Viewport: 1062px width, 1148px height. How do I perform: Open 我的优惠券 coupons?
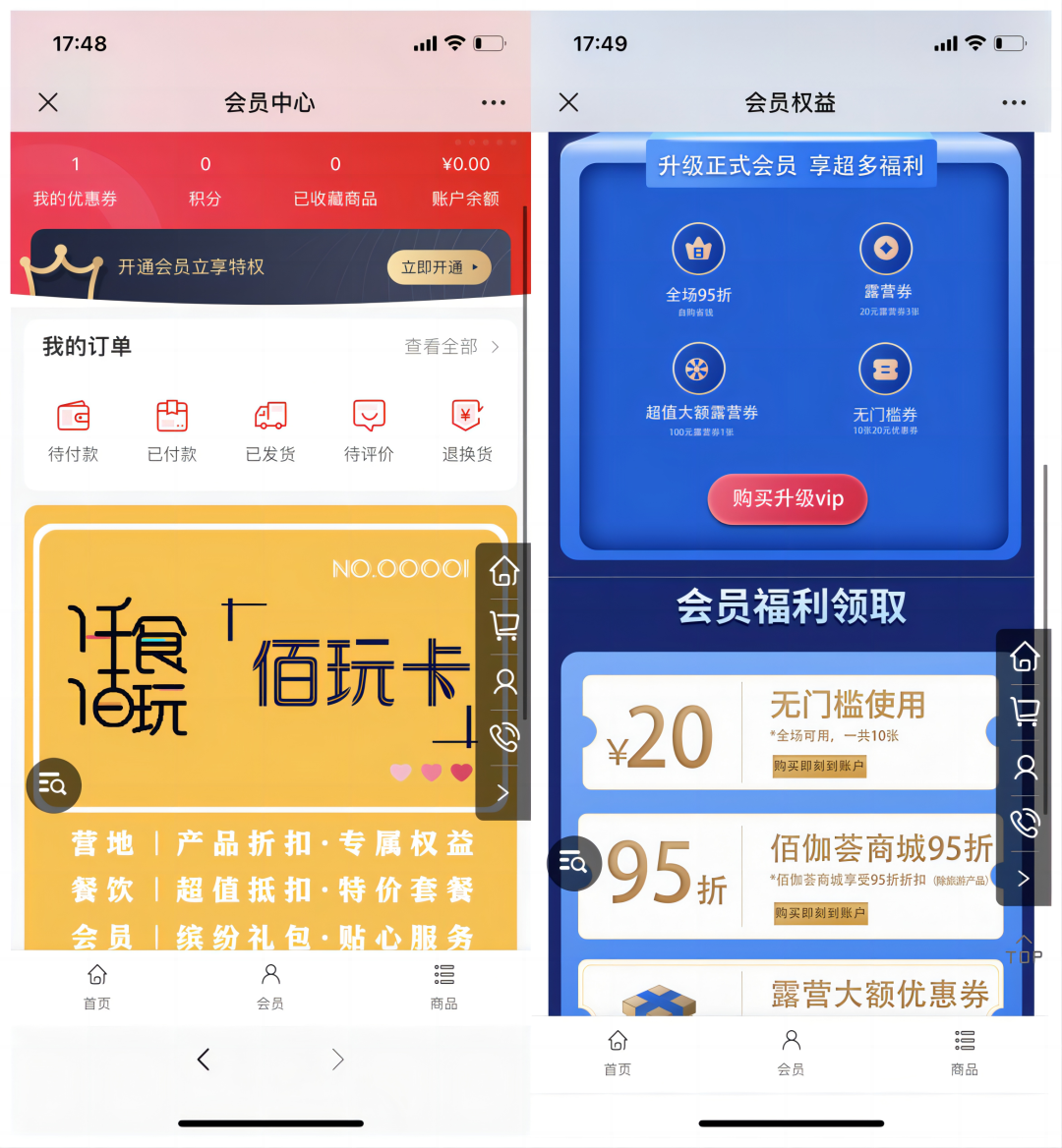click(x=75, y=182)
